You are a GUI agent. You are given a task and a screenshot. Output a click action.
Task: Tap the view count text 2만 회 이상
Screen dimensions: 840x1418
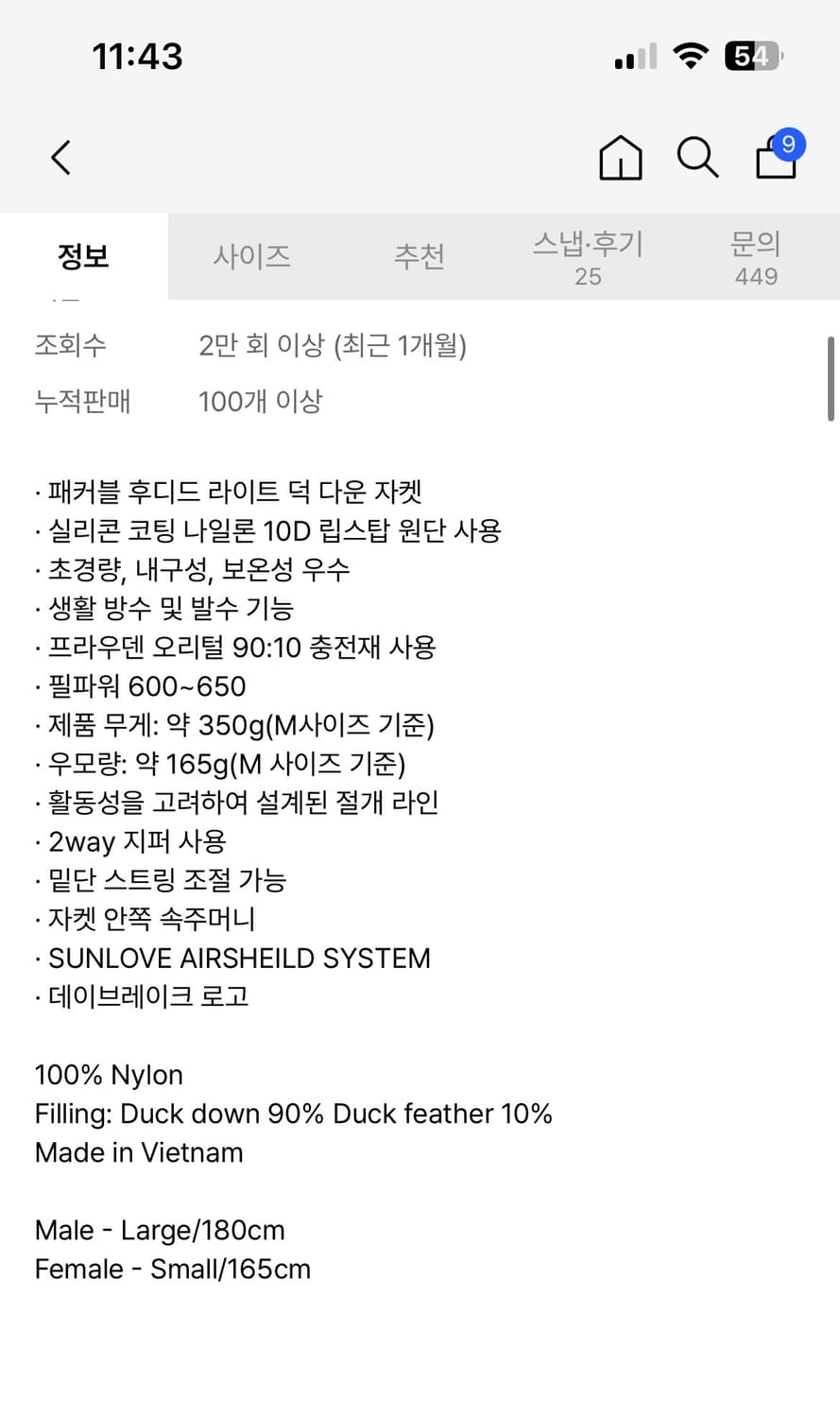coord(332,346)
